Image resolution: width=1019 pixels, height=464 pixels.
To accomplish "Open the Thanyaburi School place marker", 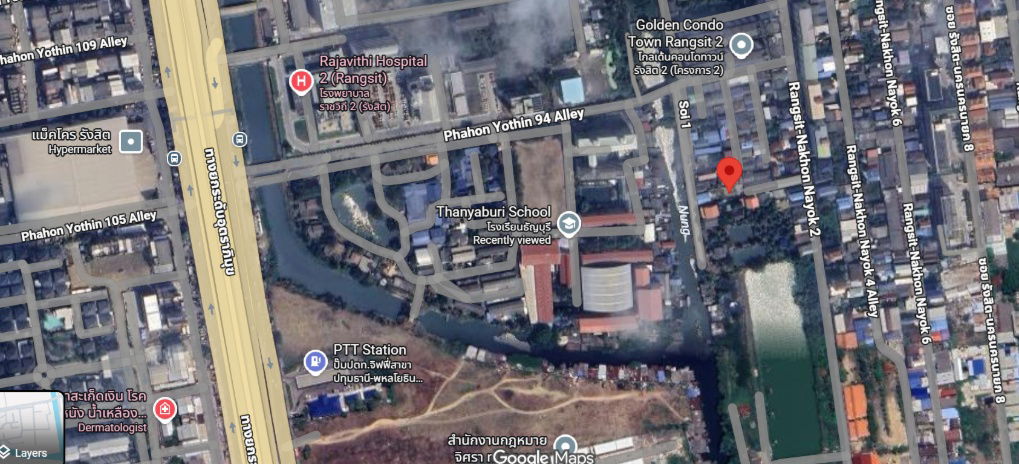I will tap(569, 222).
